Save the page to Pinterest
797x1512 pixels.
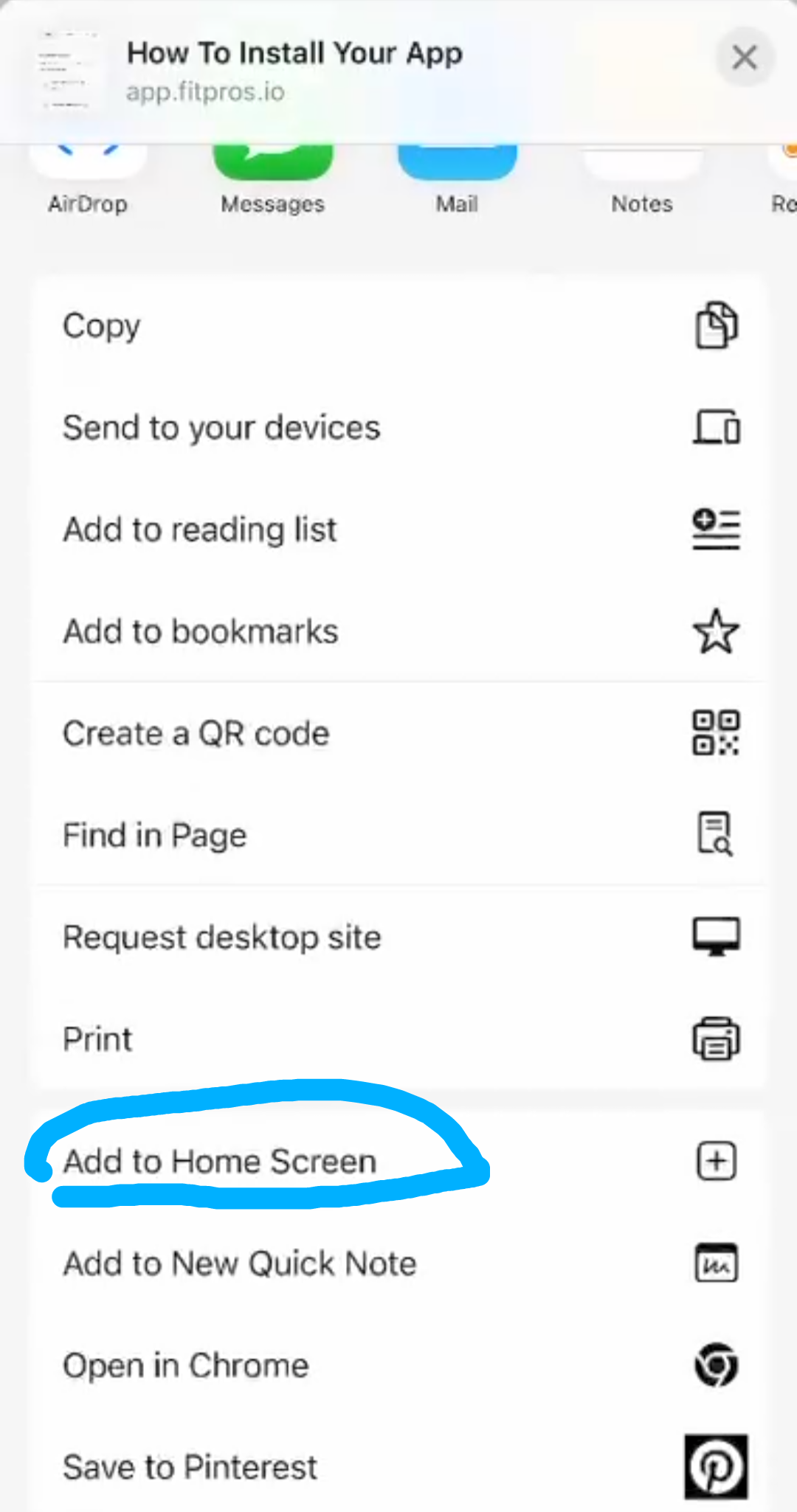398,1467
